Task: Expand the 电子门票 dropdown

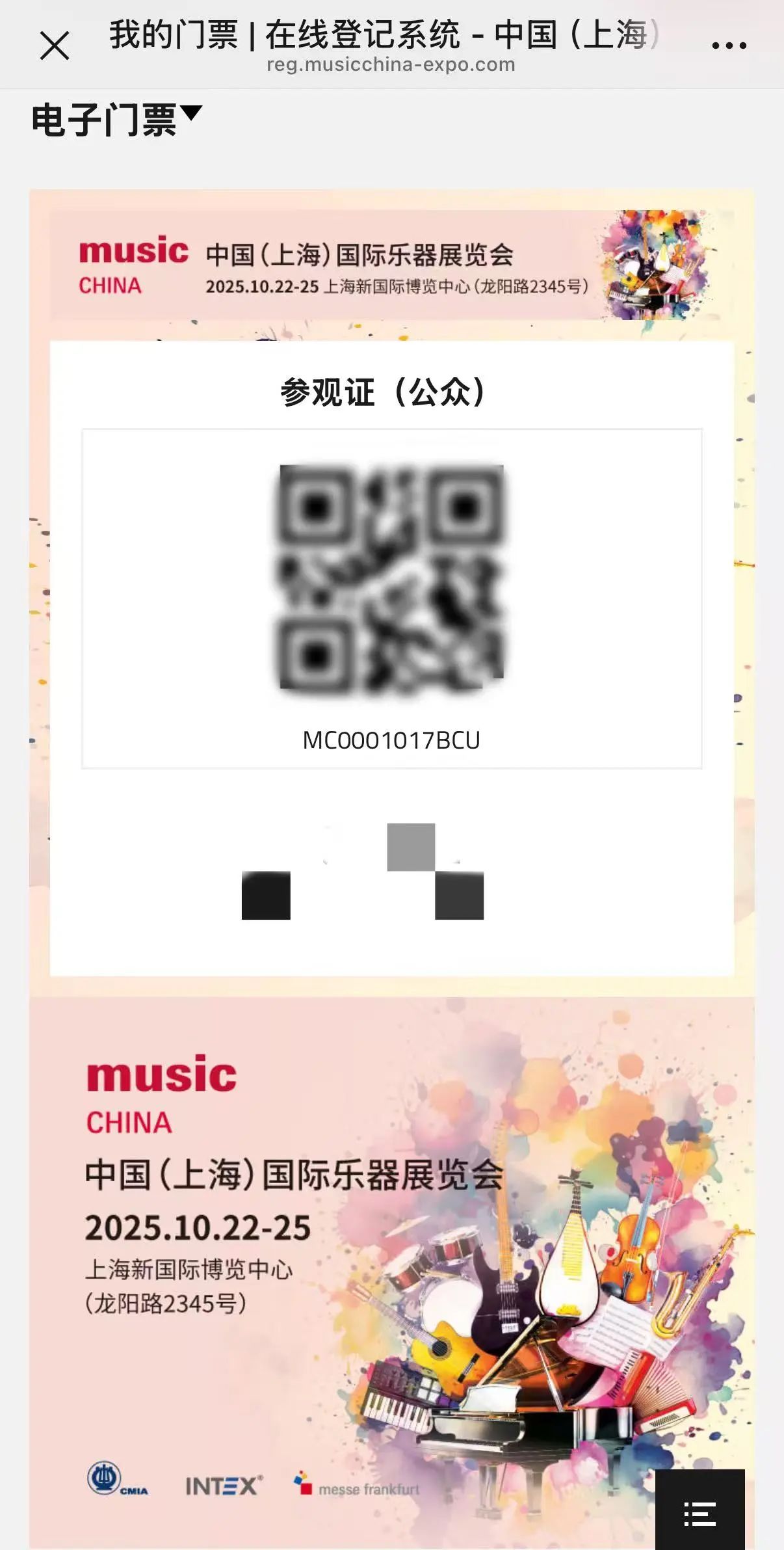Action: coord(117,120)
